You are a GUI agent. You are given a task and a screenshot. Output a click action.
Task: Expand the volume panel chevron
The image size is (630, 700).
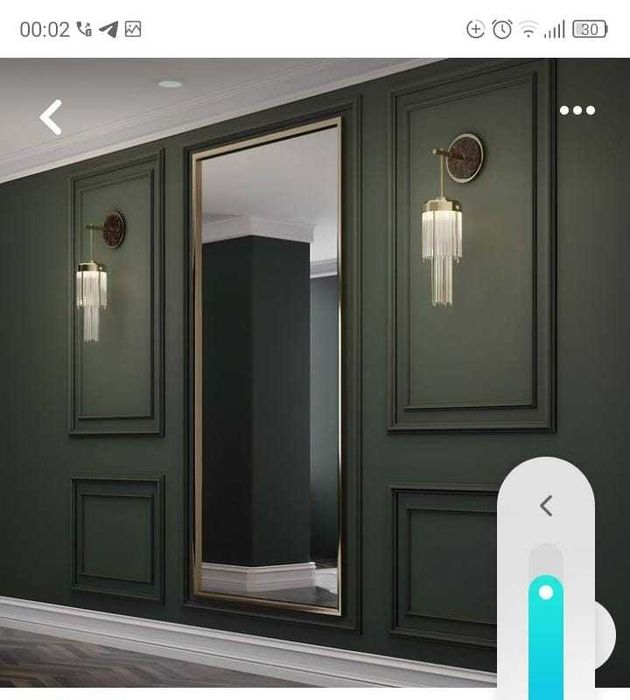[x=546, y=506]
